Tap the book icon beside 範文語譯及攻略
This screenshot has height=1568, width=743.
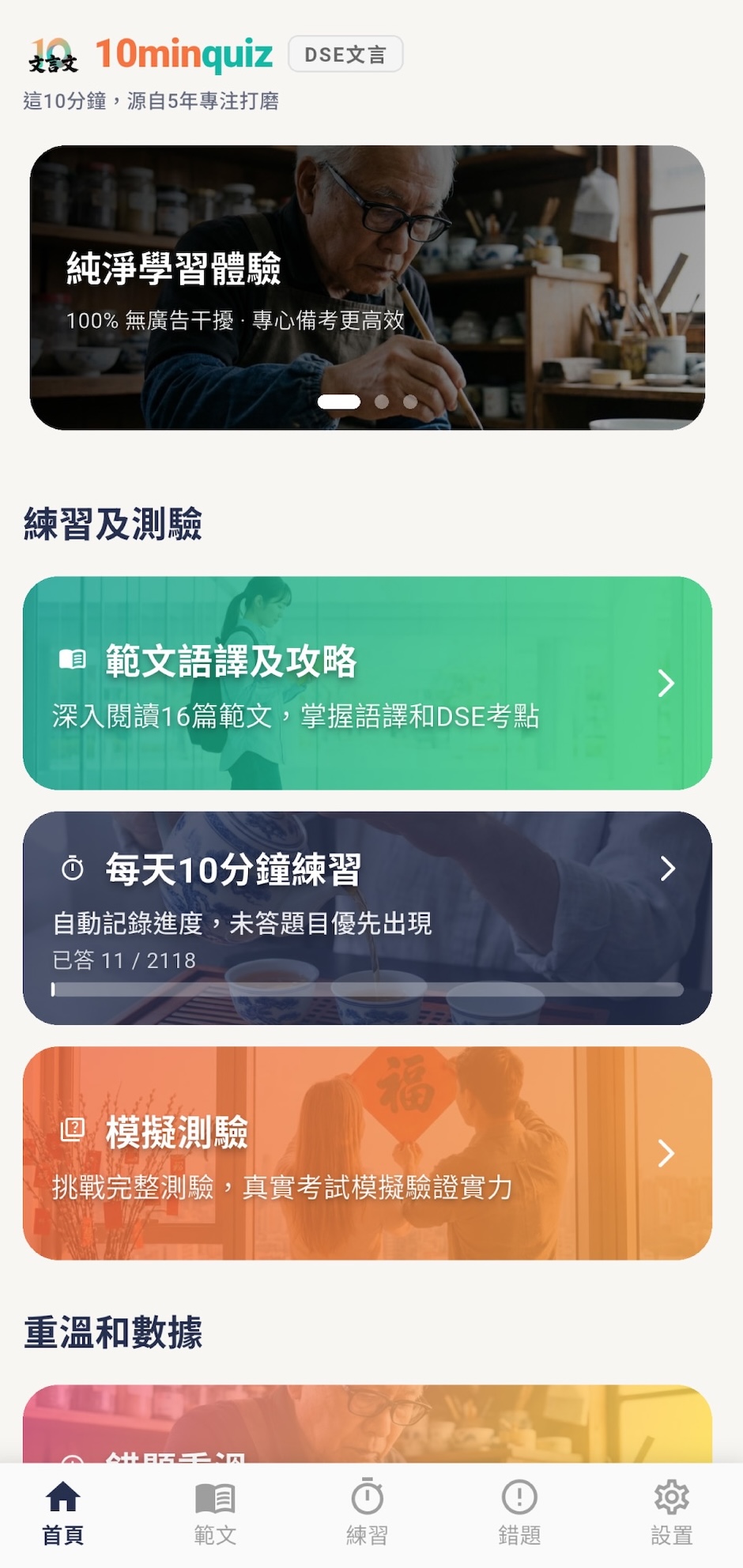point(74,661)
